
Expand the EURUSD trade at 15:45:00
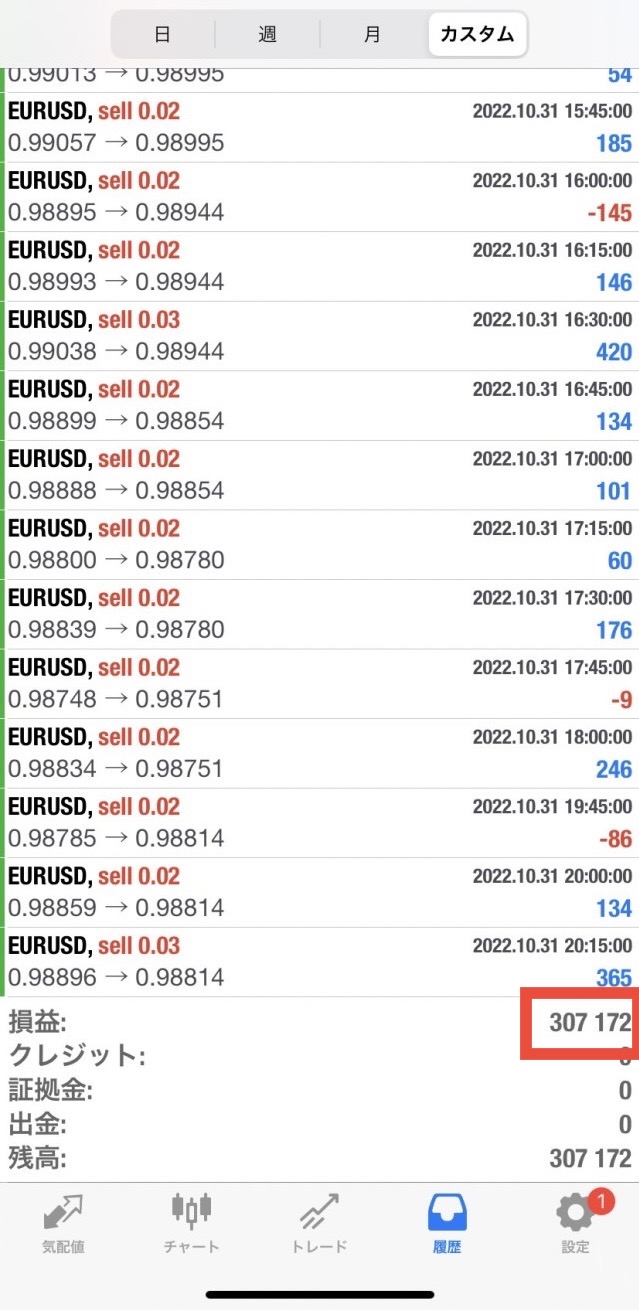(x=319, y=127)
